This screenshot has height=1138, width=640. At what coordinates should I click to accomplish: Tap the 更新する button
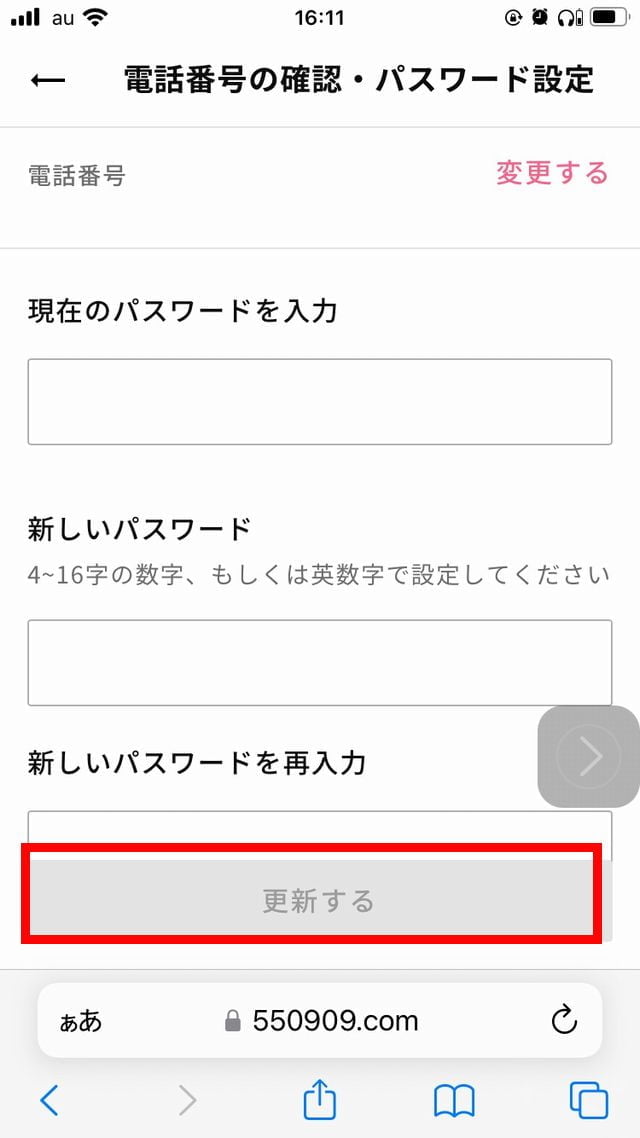(x=318, y=900)
